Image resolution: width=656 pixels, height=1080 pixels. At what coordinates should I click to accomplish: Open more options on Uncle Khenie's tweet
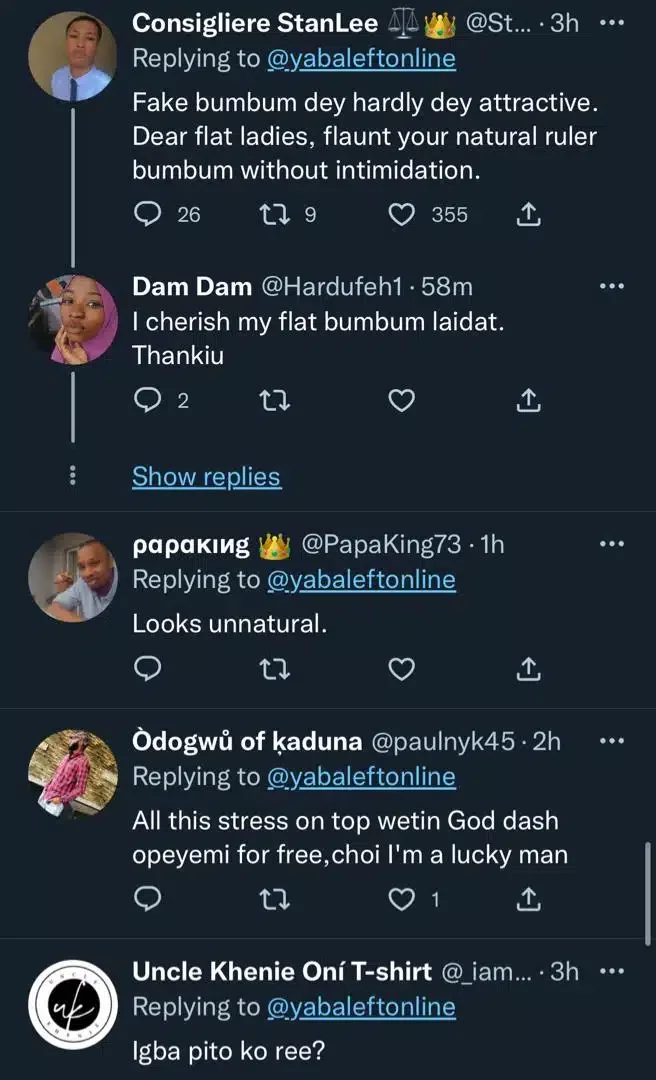tap(611, 971)
